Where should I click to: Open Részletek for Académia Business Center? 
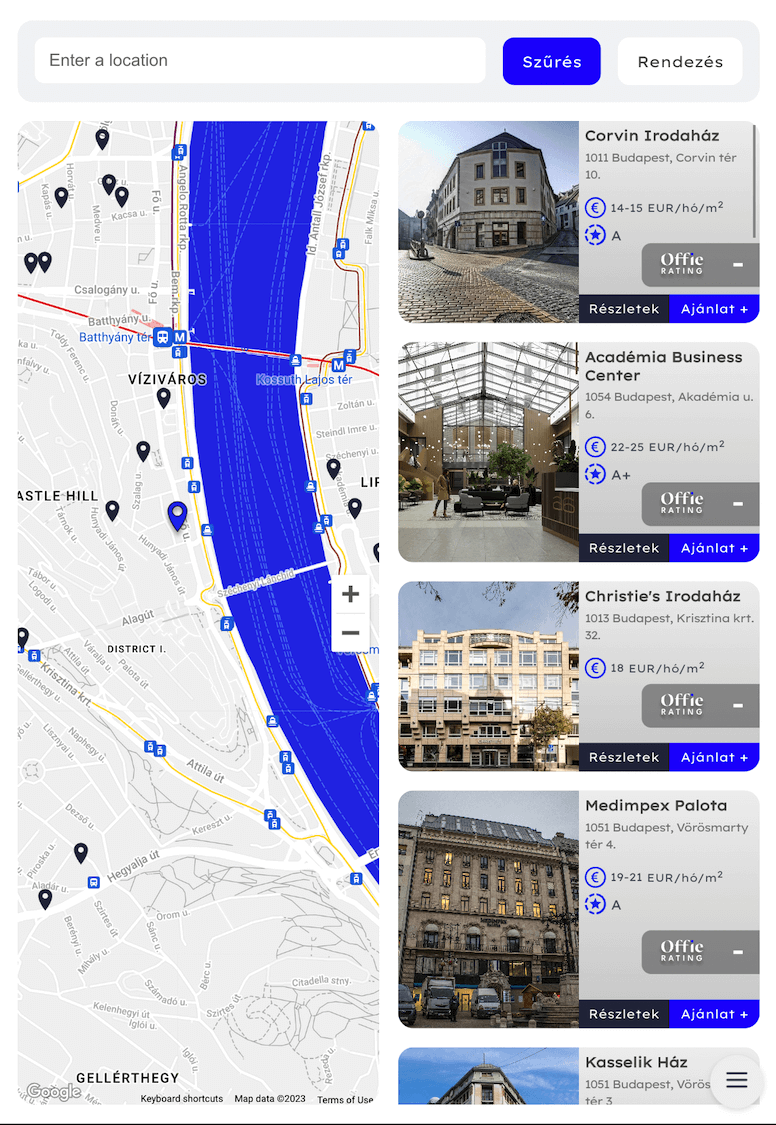click(x=624, y=548)
